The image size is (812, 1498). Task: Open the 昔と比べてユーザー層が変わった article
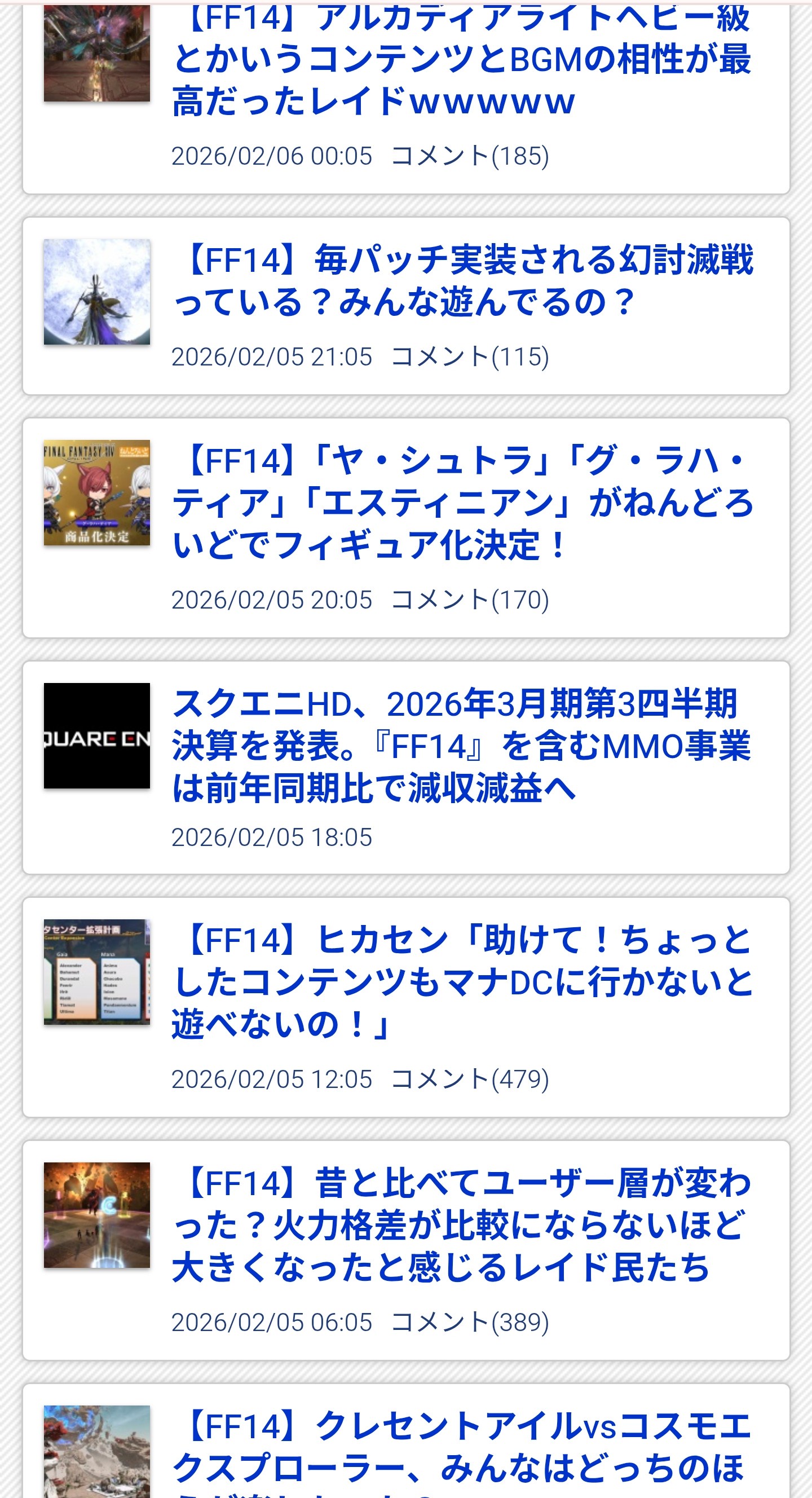[x=461, y=1225]
